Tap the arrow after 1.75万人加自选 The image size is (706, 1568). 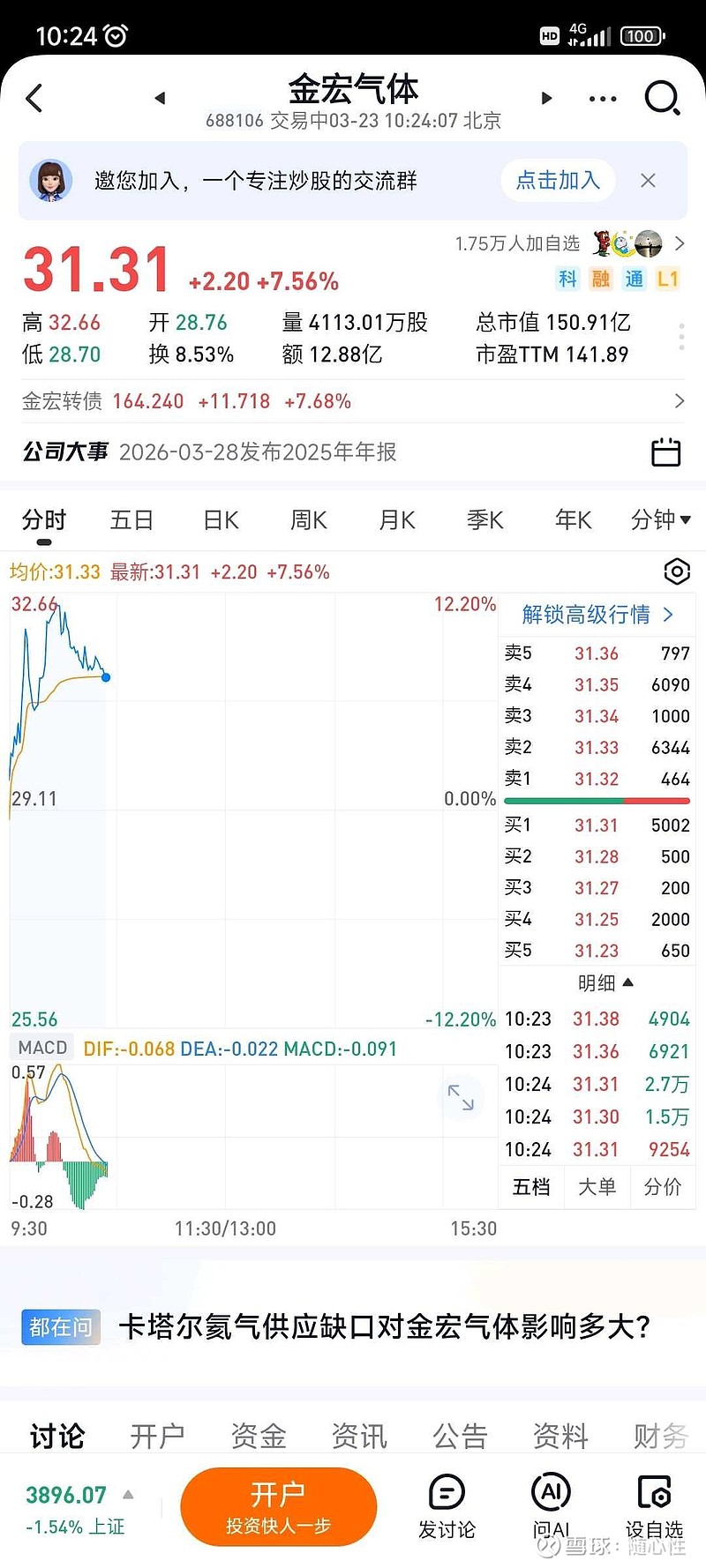click(x=680, y=243)
